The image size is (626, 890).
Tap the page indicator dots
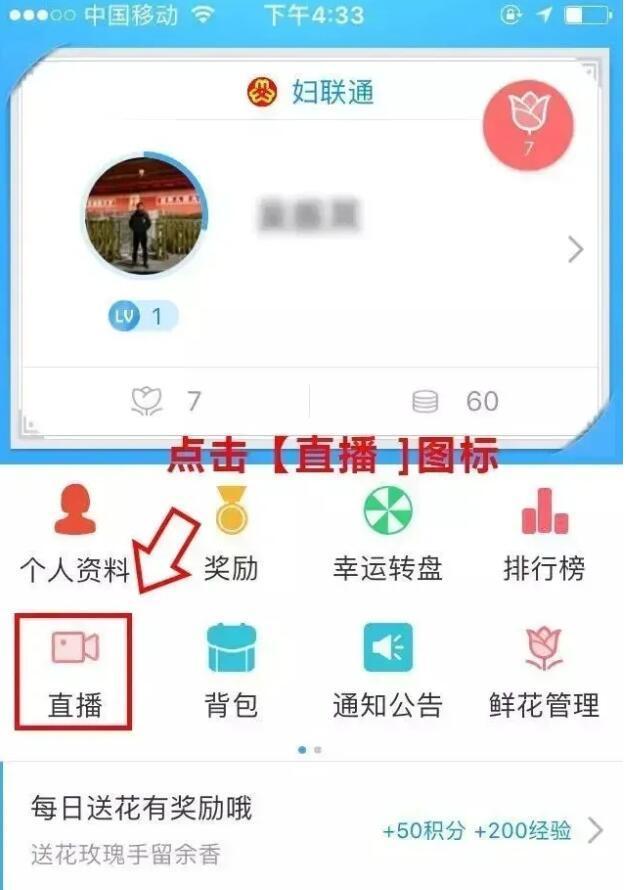(310, 748)
